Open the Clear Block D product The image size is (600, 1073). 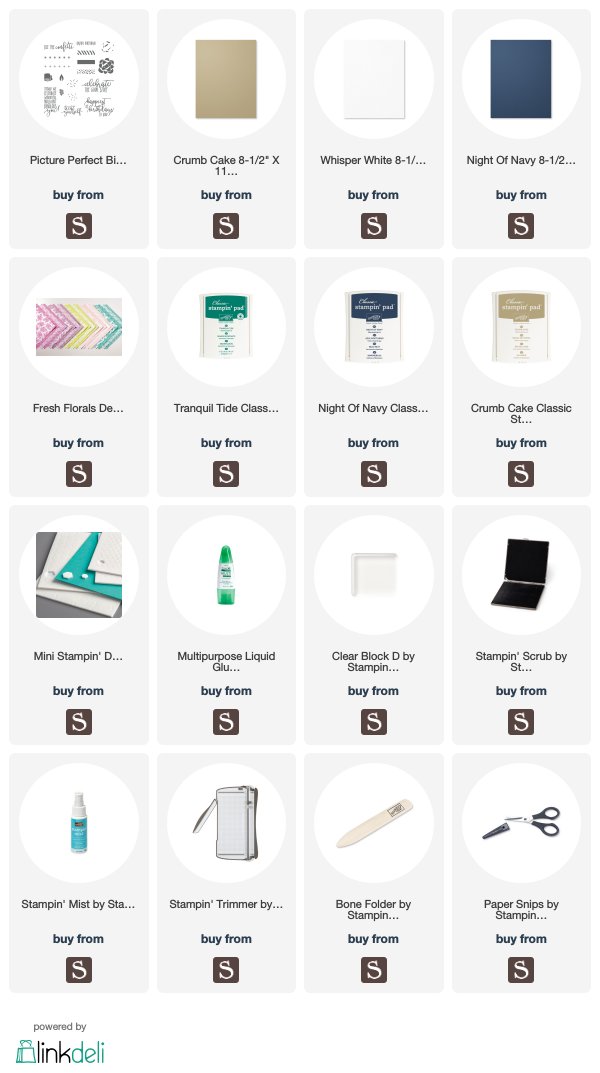[374, 625]
